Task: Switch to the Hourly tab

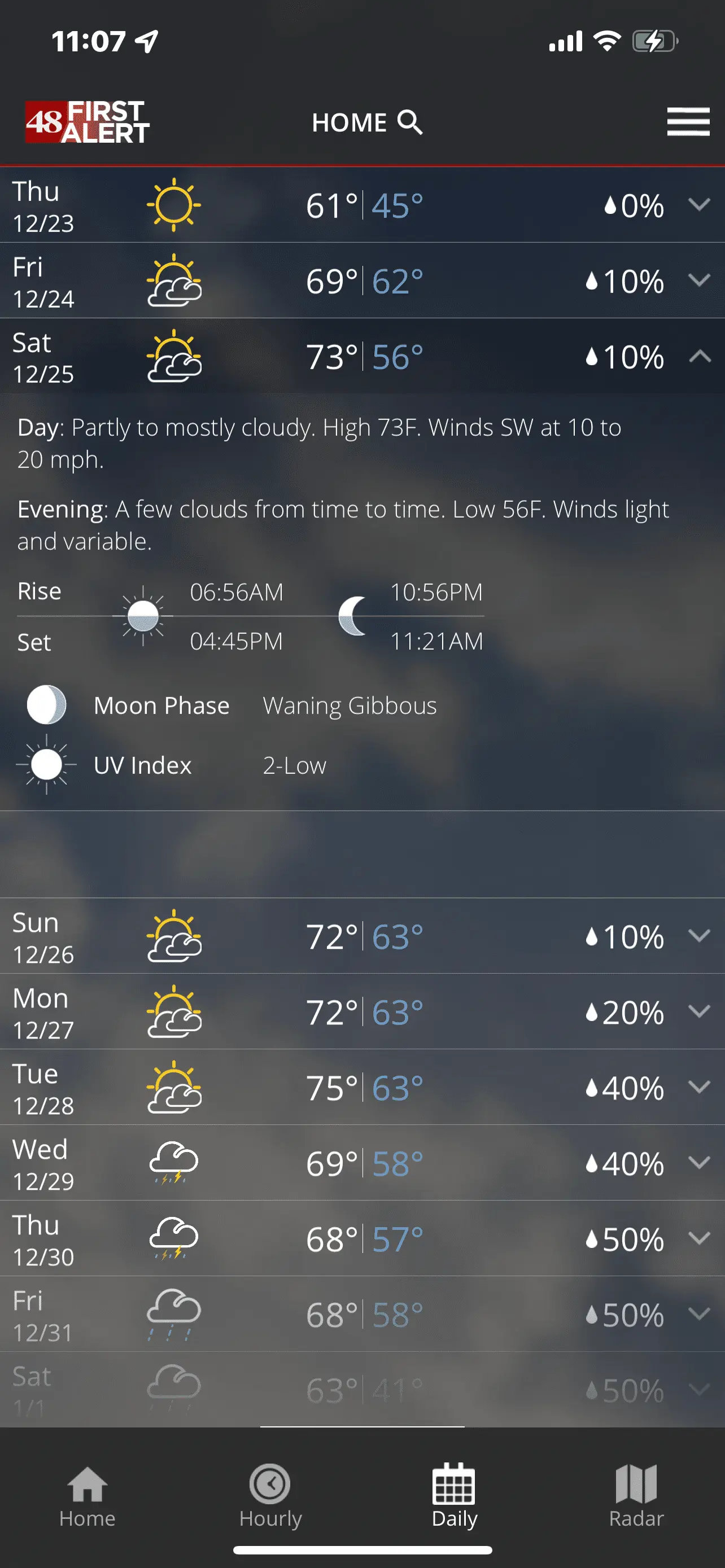Action: 270,1496
